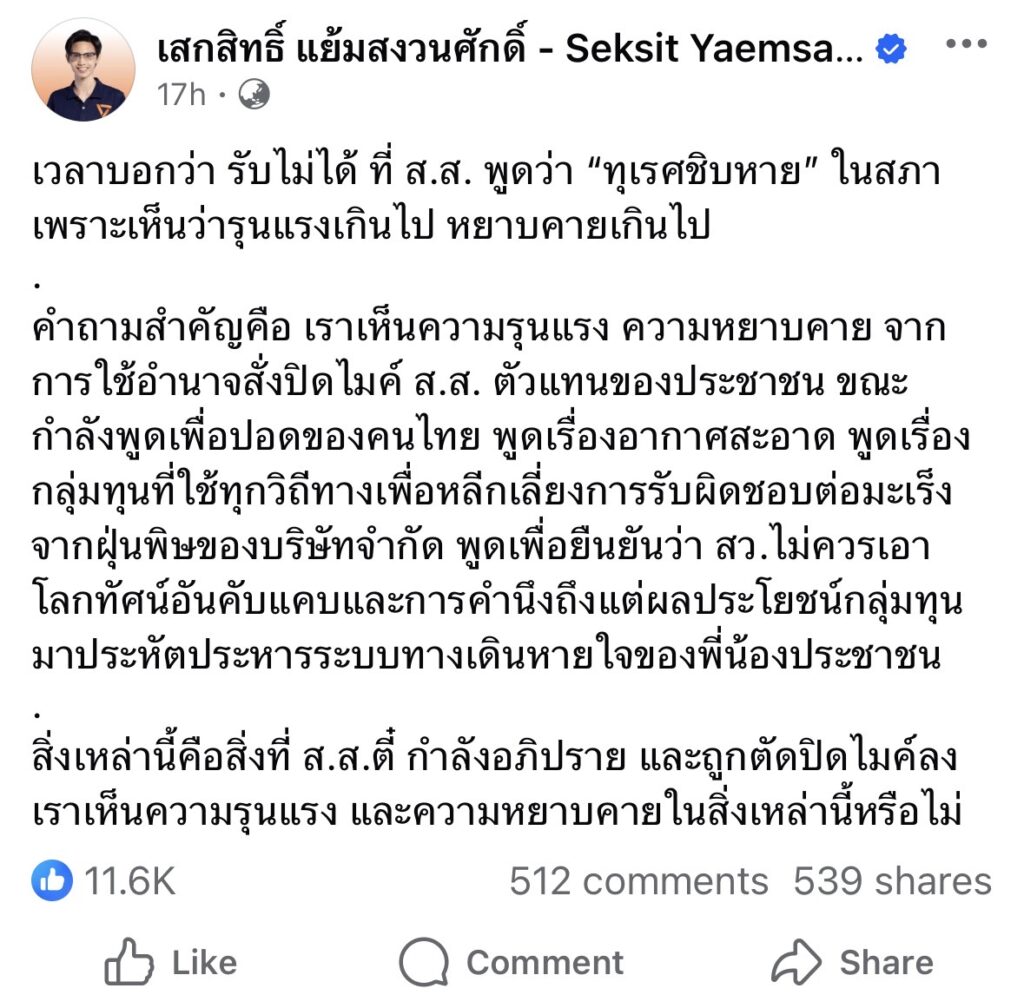View the 11.6K reactions list

[x=104, y=881]
